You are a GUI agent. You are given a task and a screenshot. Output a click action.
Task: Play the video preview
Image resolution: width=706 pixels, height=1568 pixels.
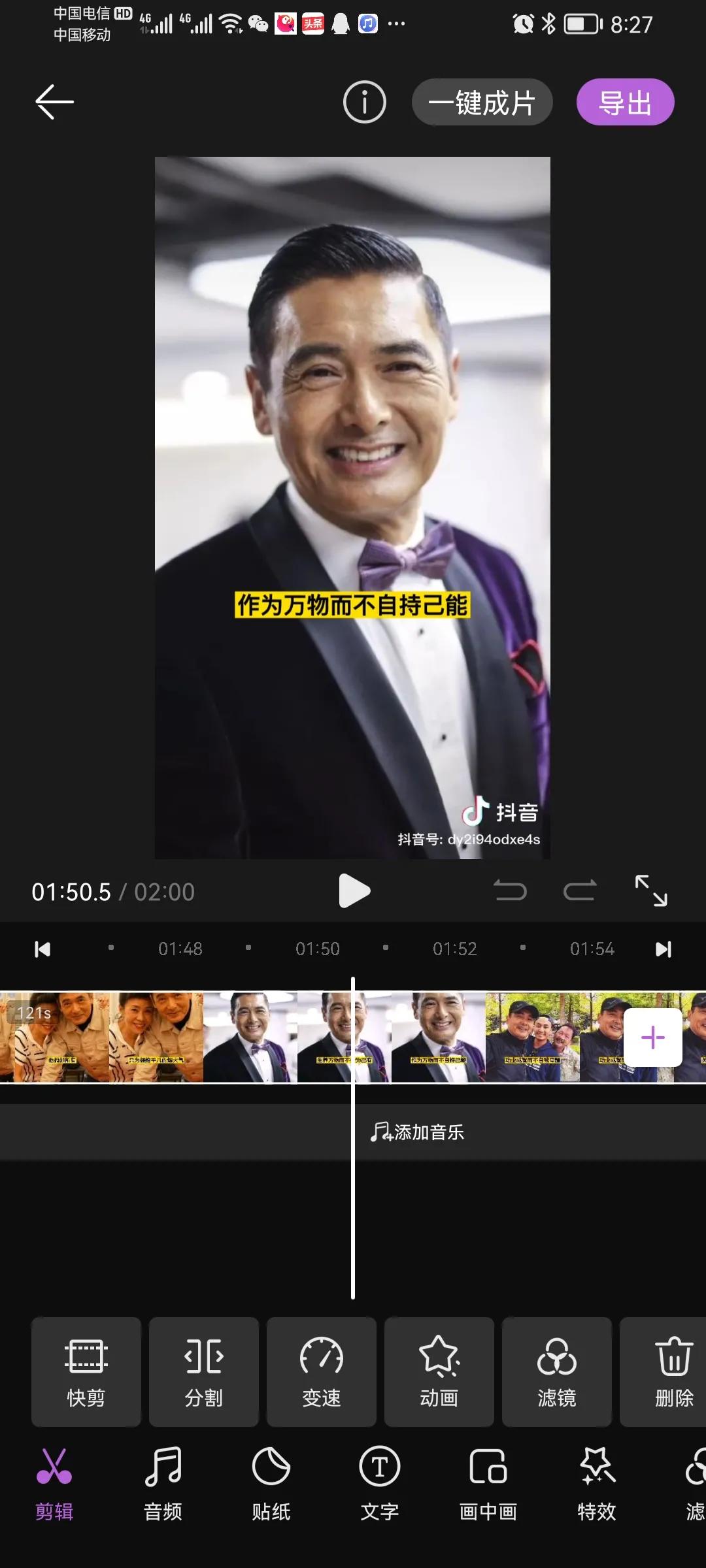pos(354,891)
